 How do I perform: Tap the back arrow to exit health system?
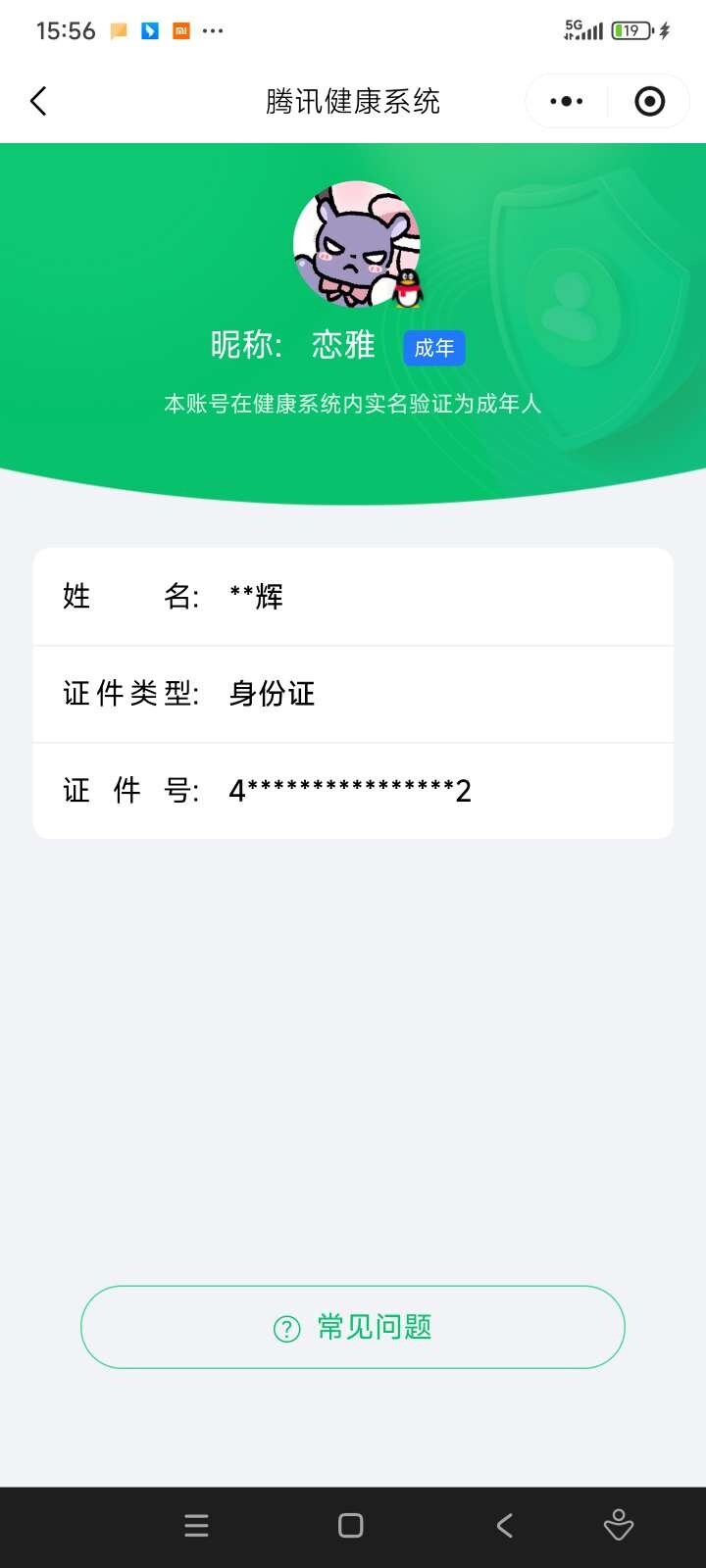coord(37,101)
